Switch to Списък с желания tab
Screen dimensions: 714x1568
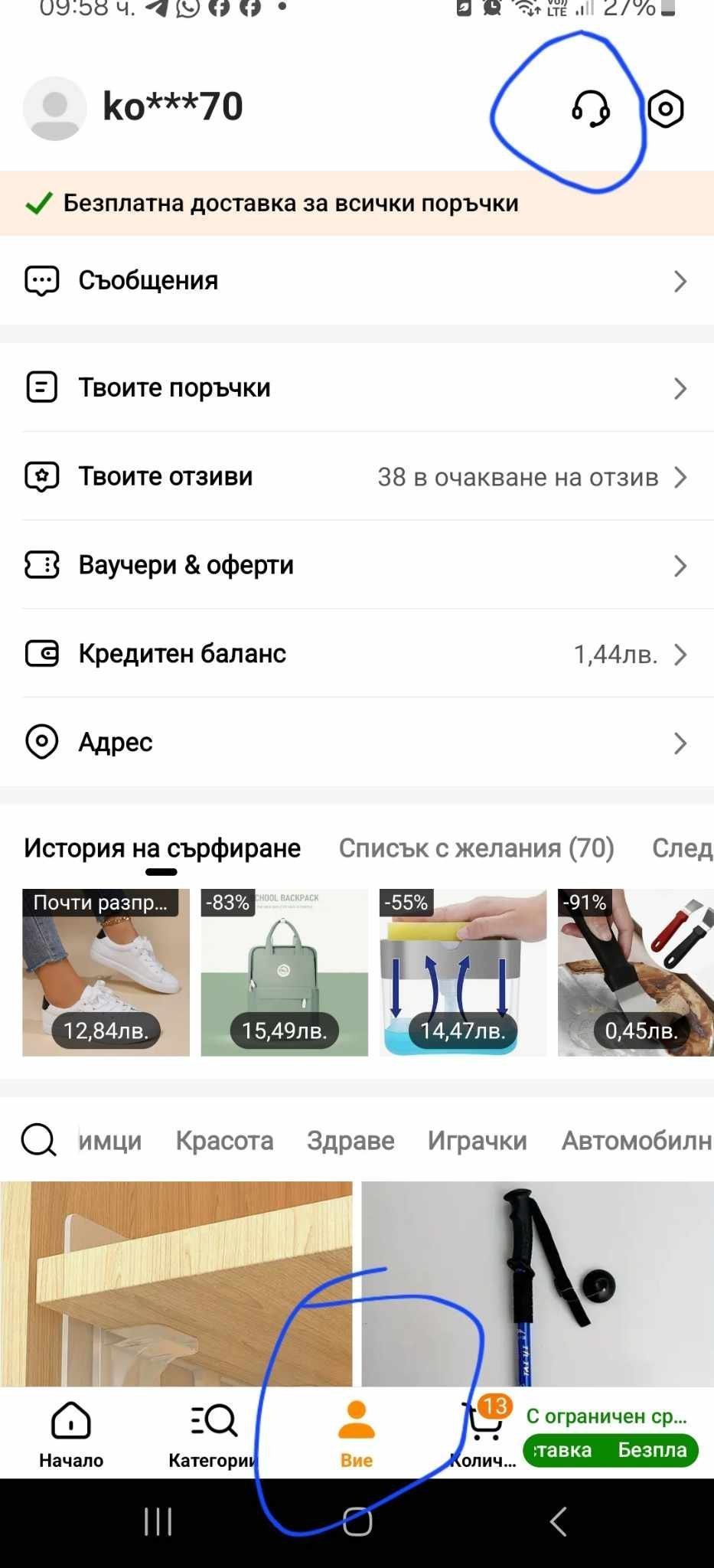[x=476, y=848]
